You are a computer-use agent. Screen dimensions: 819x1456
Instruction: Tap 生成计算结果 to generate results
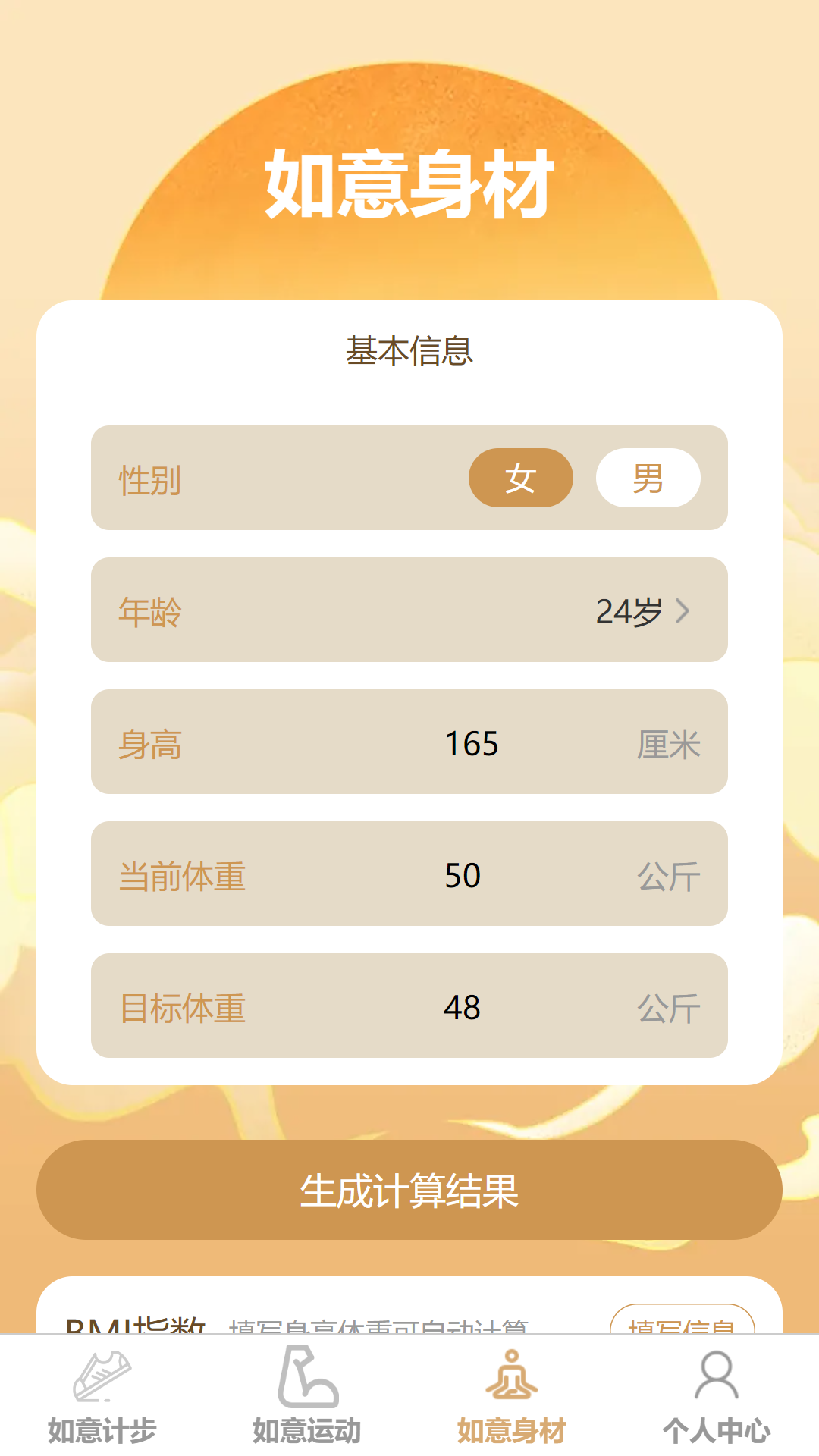click(409, 1190)
